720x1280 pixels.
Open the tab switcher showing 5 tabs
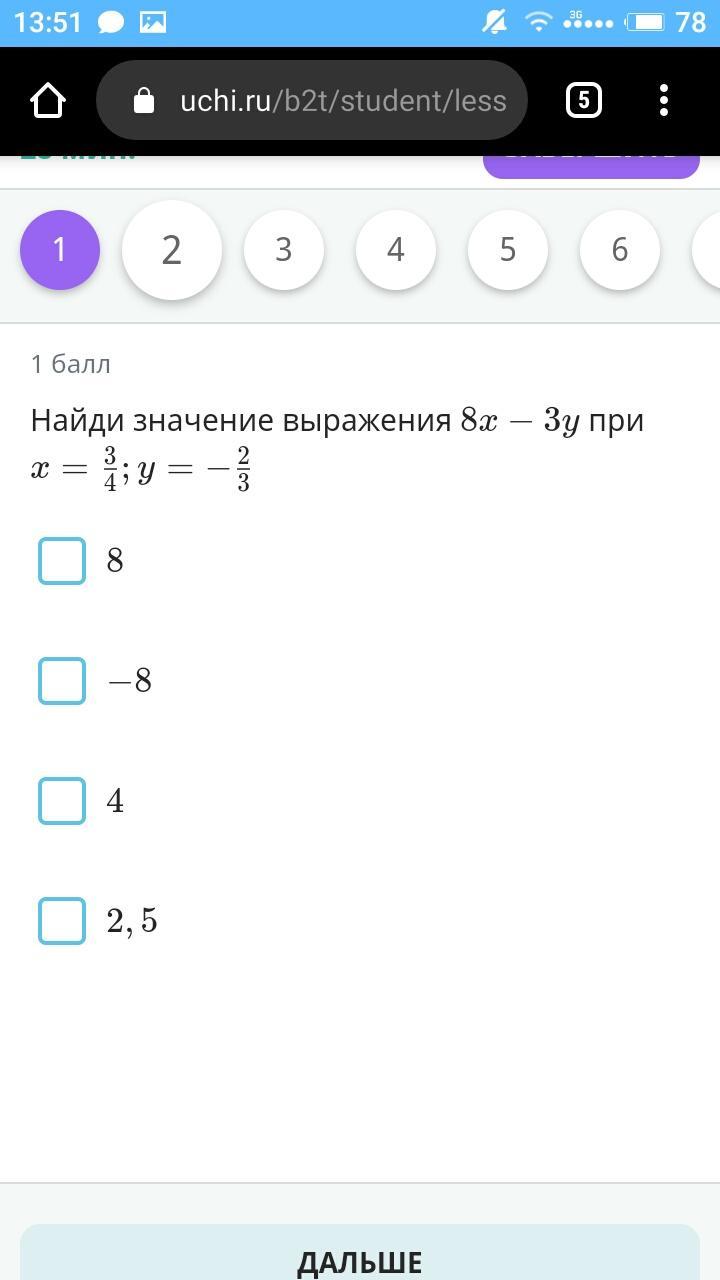[584, 100]
